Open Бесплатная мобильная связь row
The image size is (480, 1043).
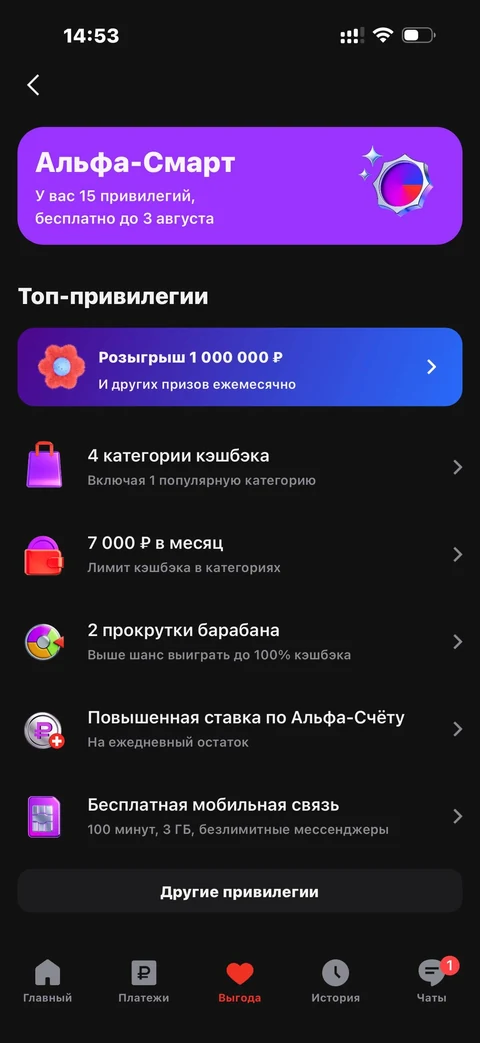pos(240,816)
